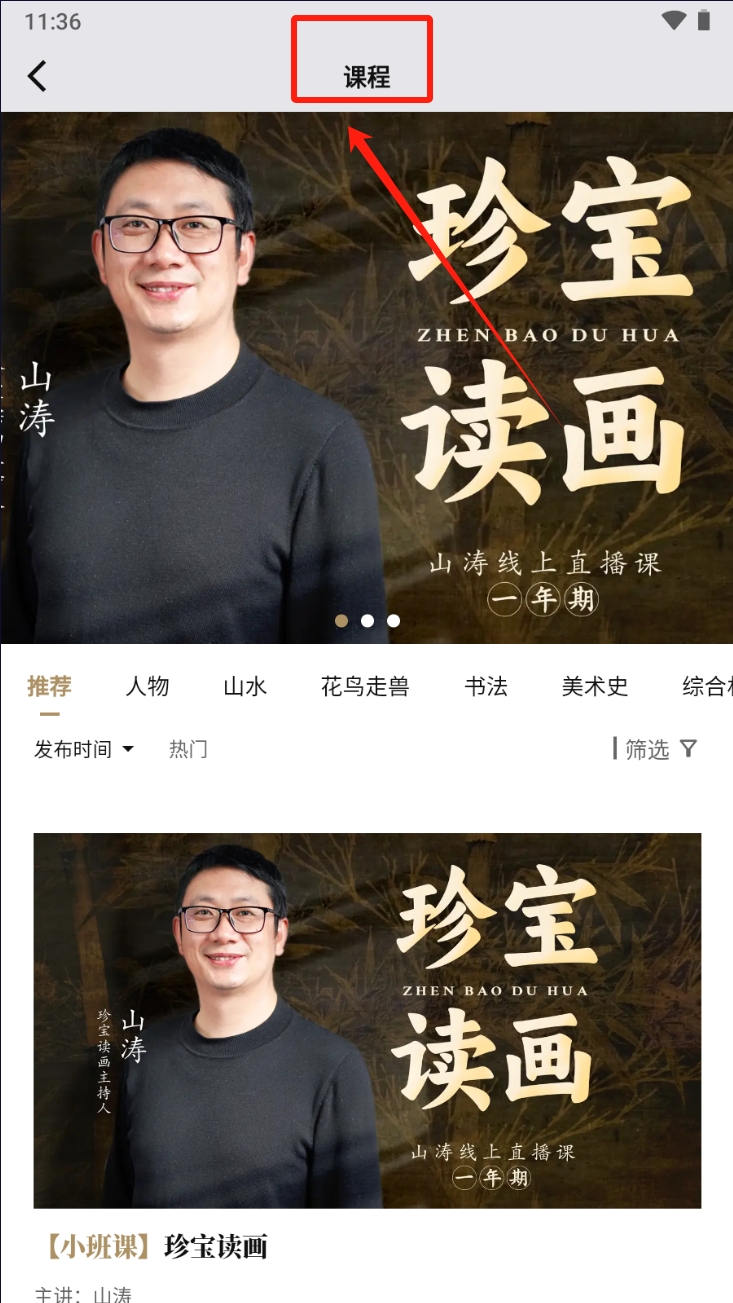The width and height of the screenshot is (733, 1303).
Task: Open the 花鸟走兽 tab
Action: [x=365, y=686]
